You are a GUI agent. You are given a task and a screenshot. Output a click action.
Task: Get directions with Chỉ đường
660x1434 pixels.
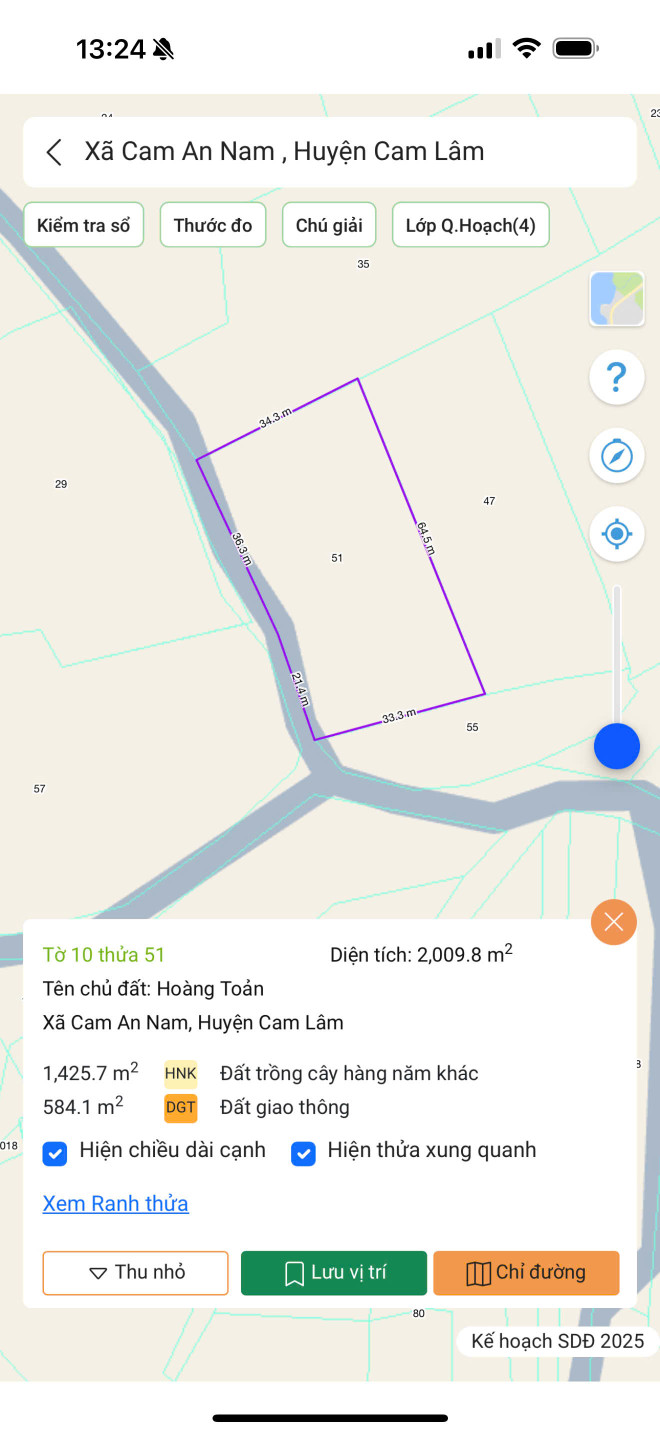point(526,1273)
